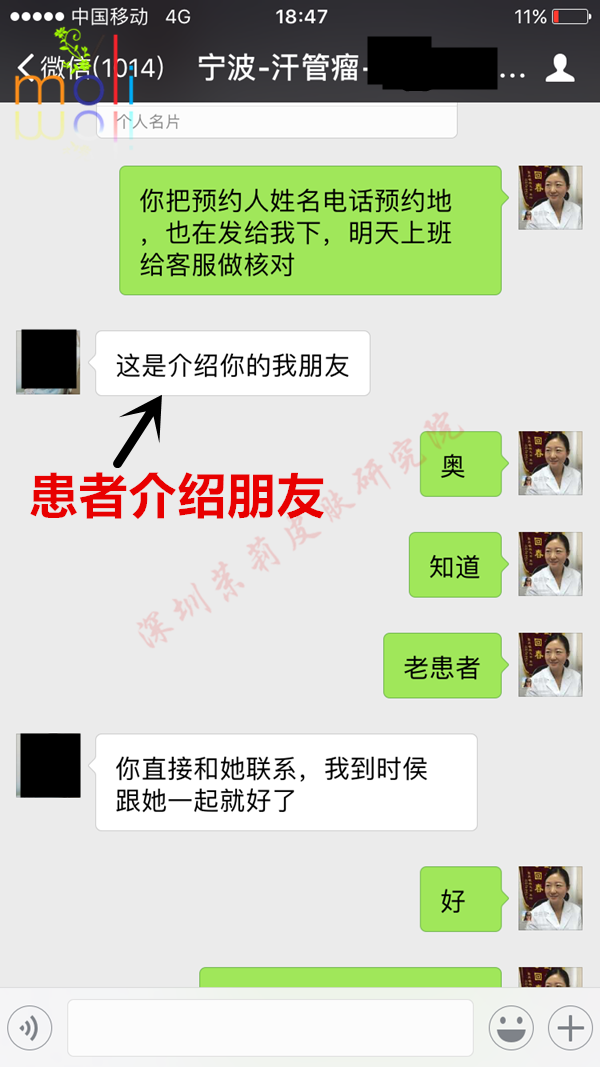Focus the message text field
600x1067 pixels.
[270, 1027]
